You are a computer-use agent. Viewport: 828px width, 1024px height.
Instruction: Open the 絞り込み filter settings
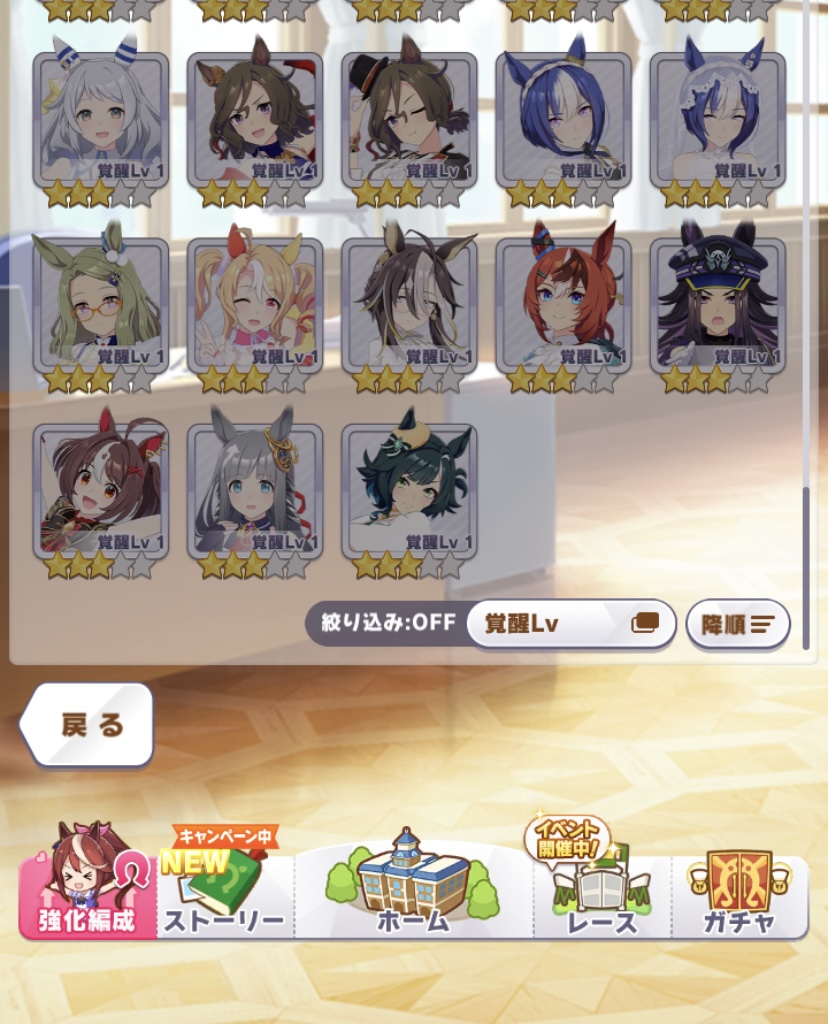tap(386, 624)
